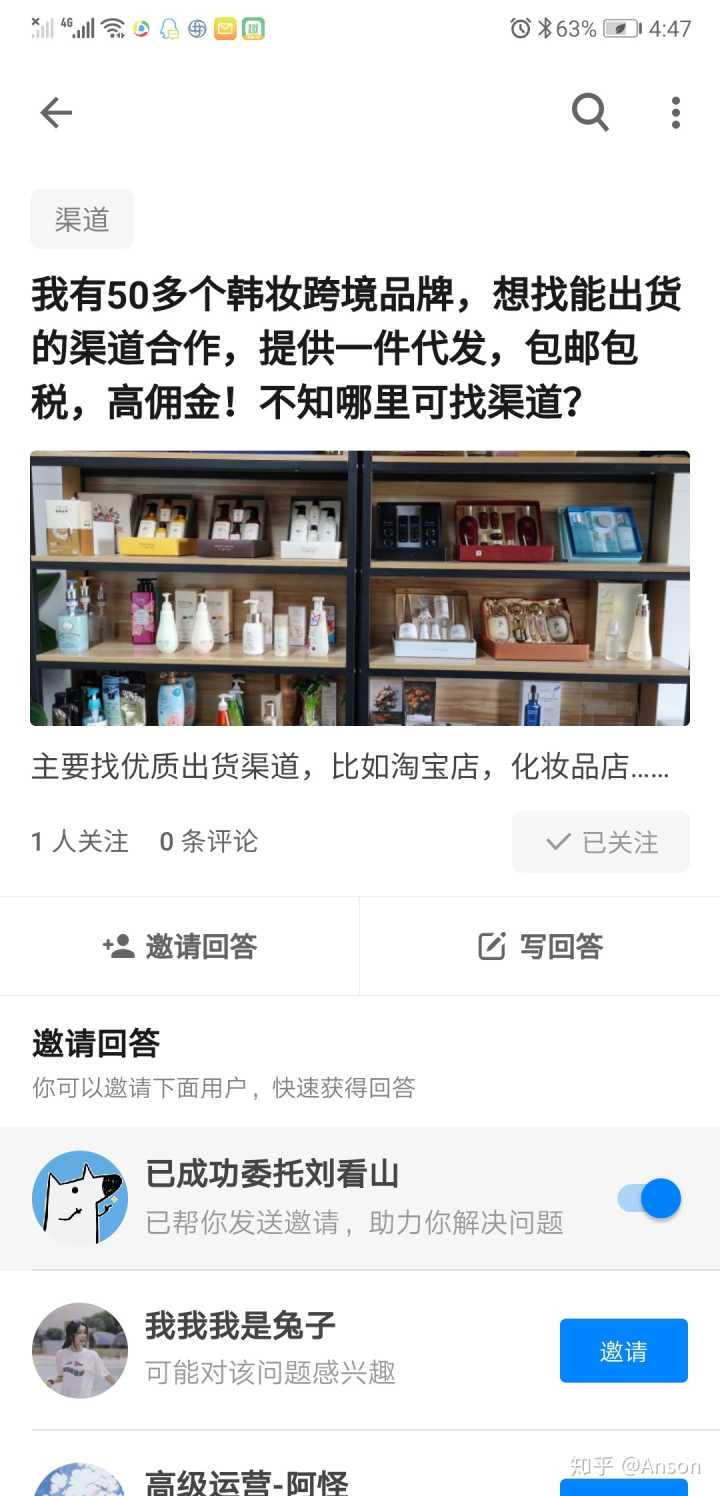The width and height of the screenshot is (720, 1496).
Task: Turn off the 委托刘看山 auto-invite switch
Action: [x=650, y=1198]
